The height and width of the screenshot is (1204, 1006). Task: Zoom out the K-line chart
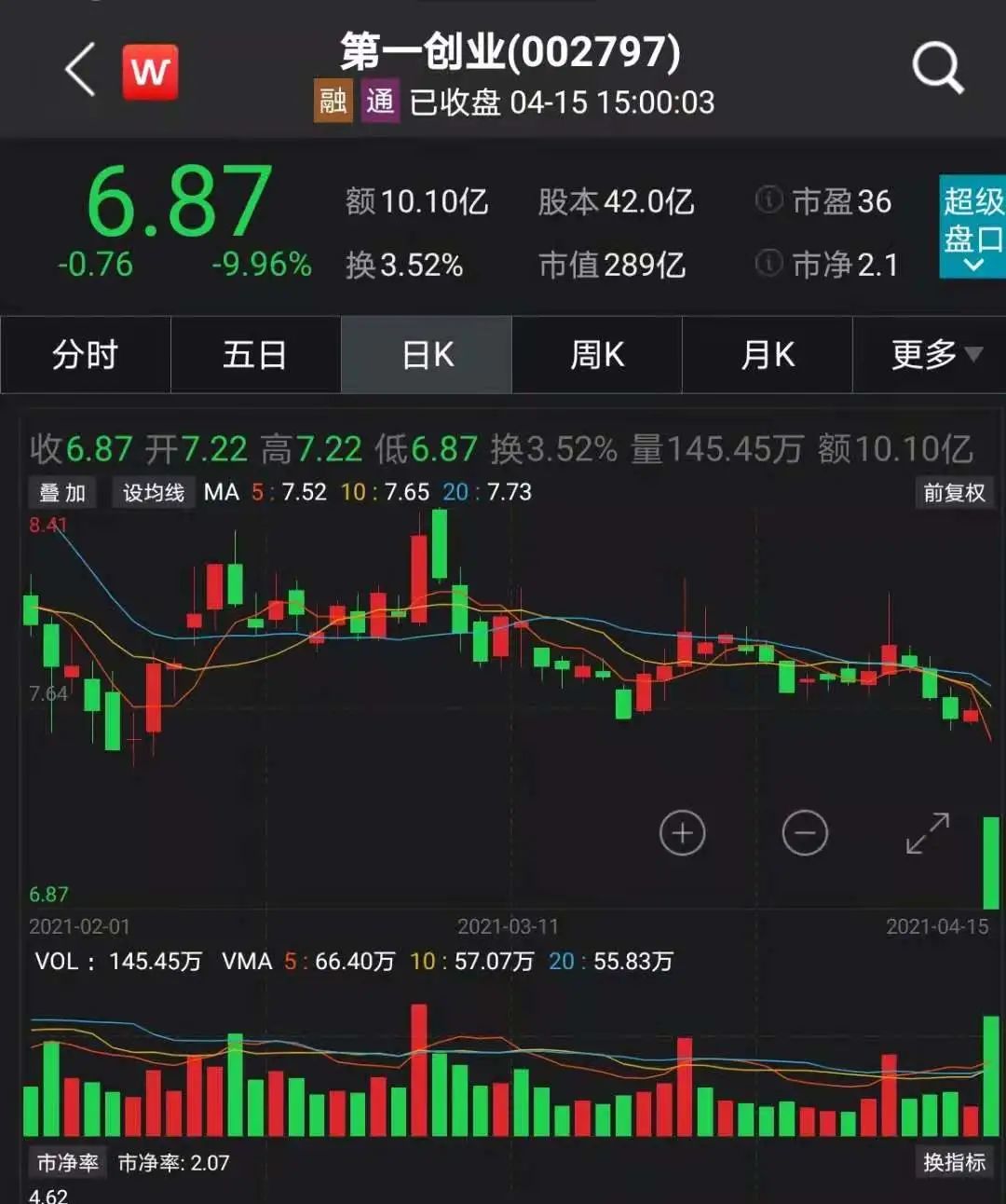805,833
